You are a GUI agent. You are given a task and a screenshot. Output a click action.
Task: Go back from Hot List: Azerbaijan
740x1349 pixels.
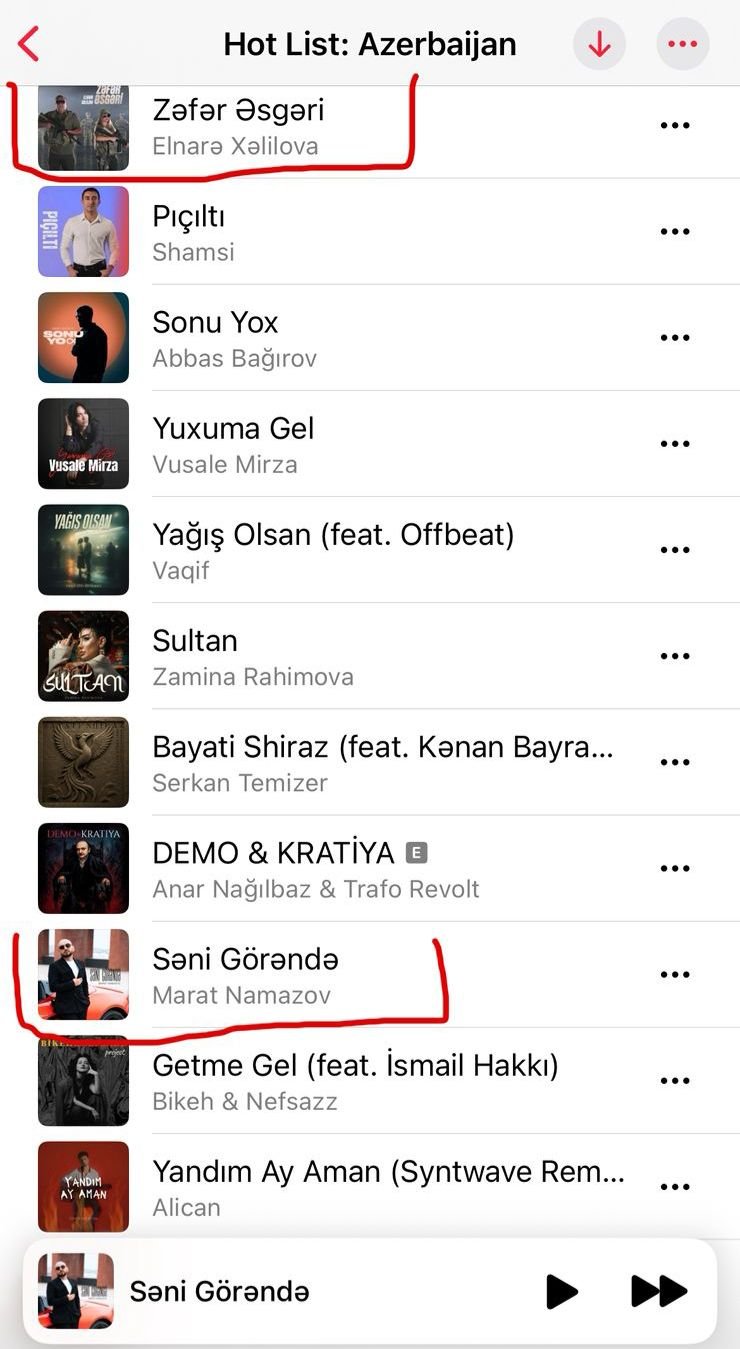click(x=29, y=45)
